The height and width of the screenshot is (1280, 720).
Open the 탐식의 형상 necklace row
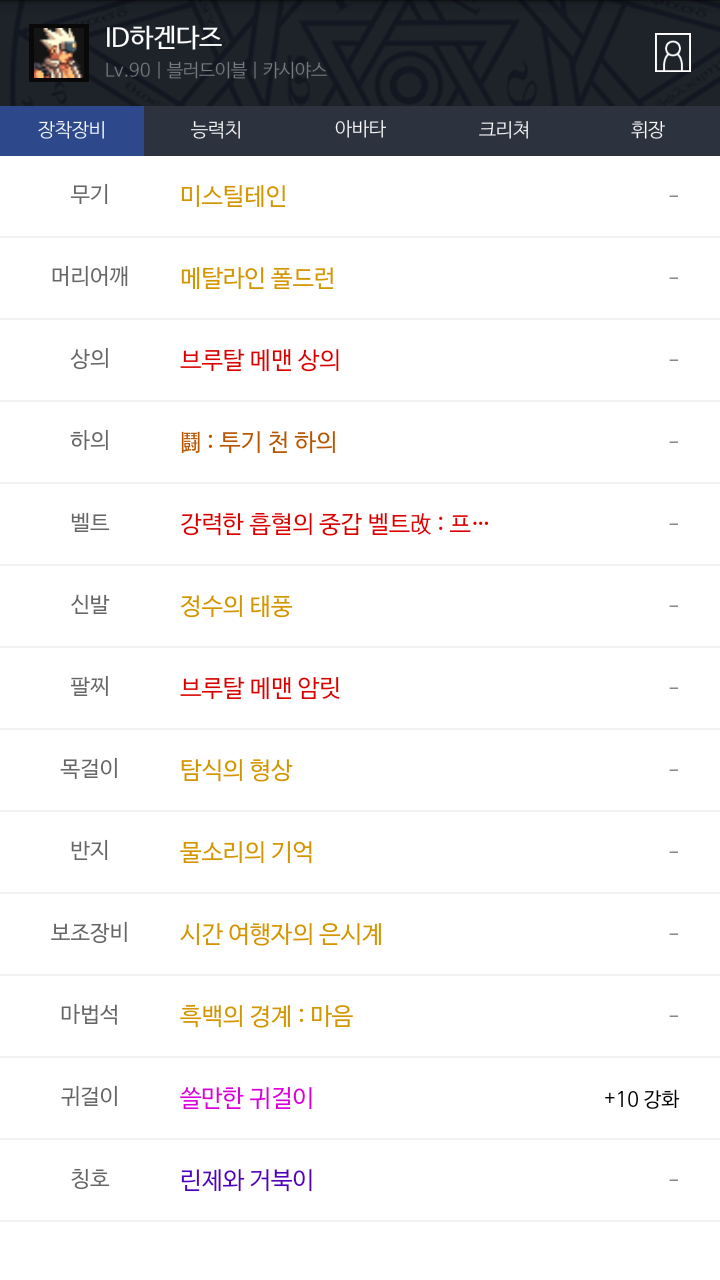[236, 770]
